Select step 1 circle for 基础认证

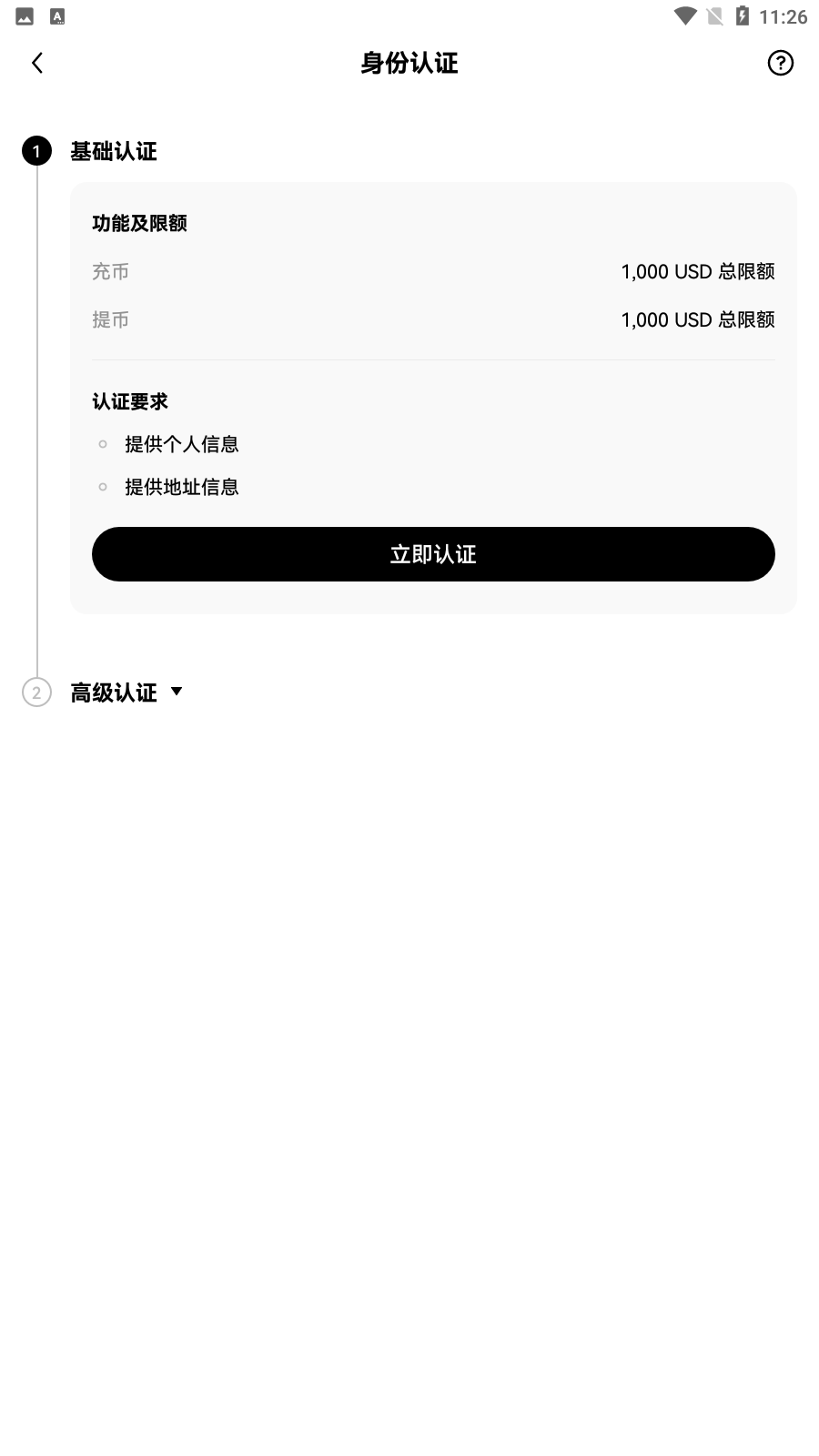[36, 152]
